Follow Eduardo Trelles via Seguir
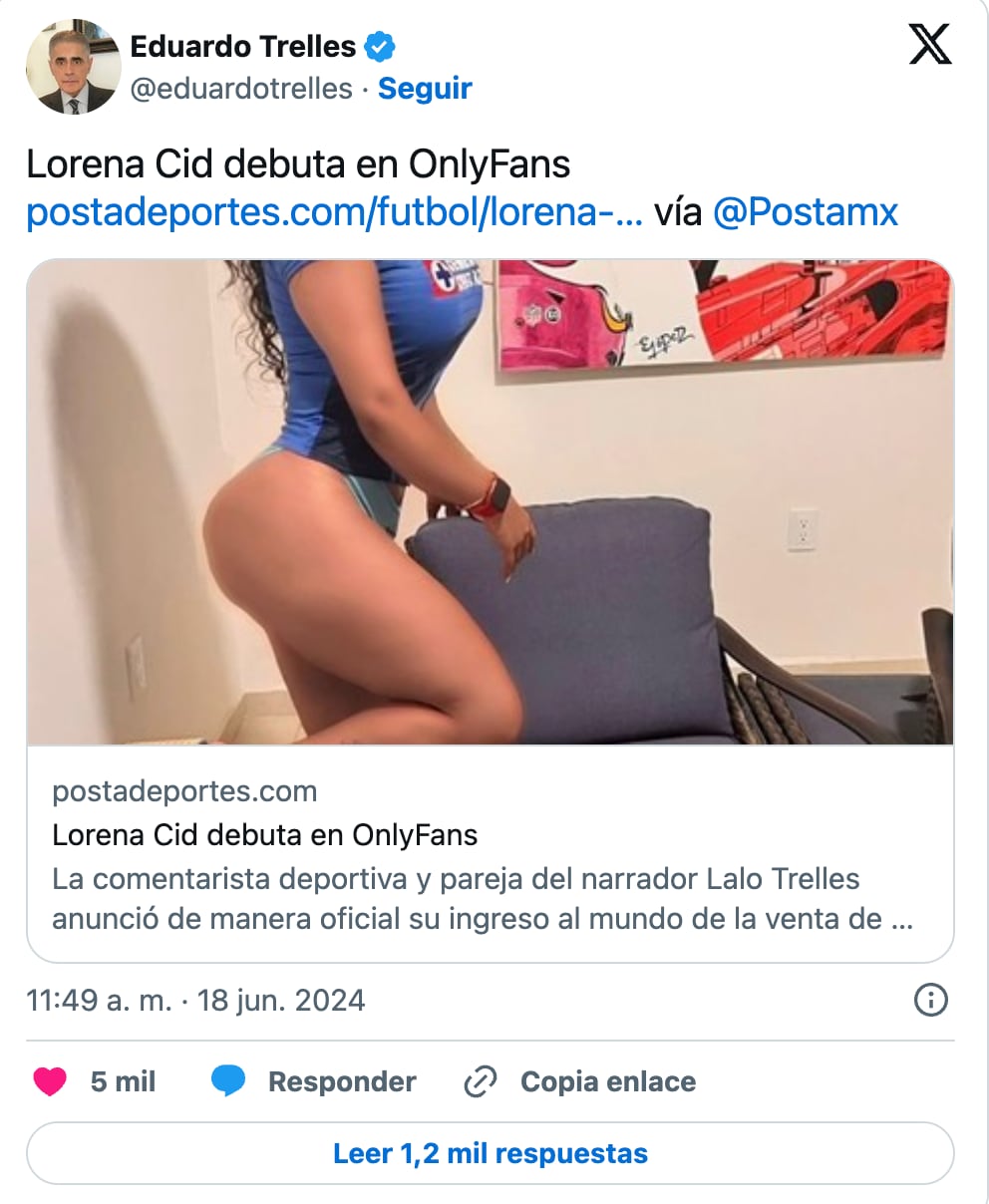 pos(425,89)
